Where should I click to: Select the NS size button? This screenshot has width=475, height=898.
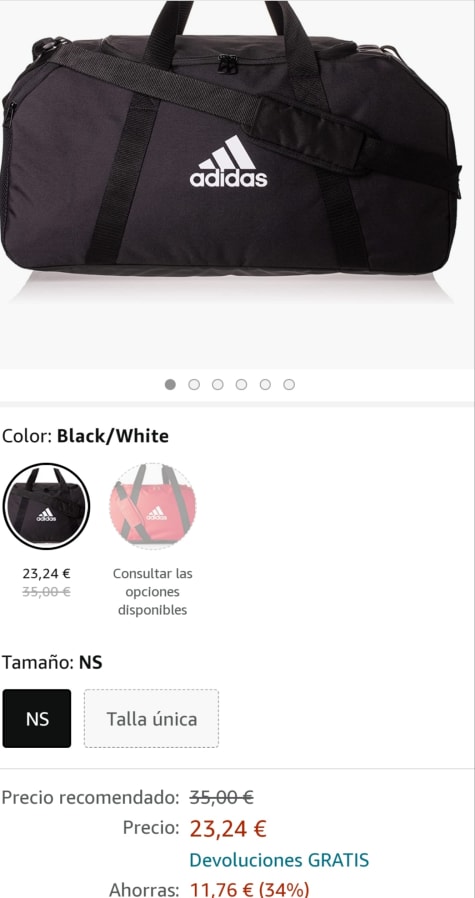[x=37, y=718]
